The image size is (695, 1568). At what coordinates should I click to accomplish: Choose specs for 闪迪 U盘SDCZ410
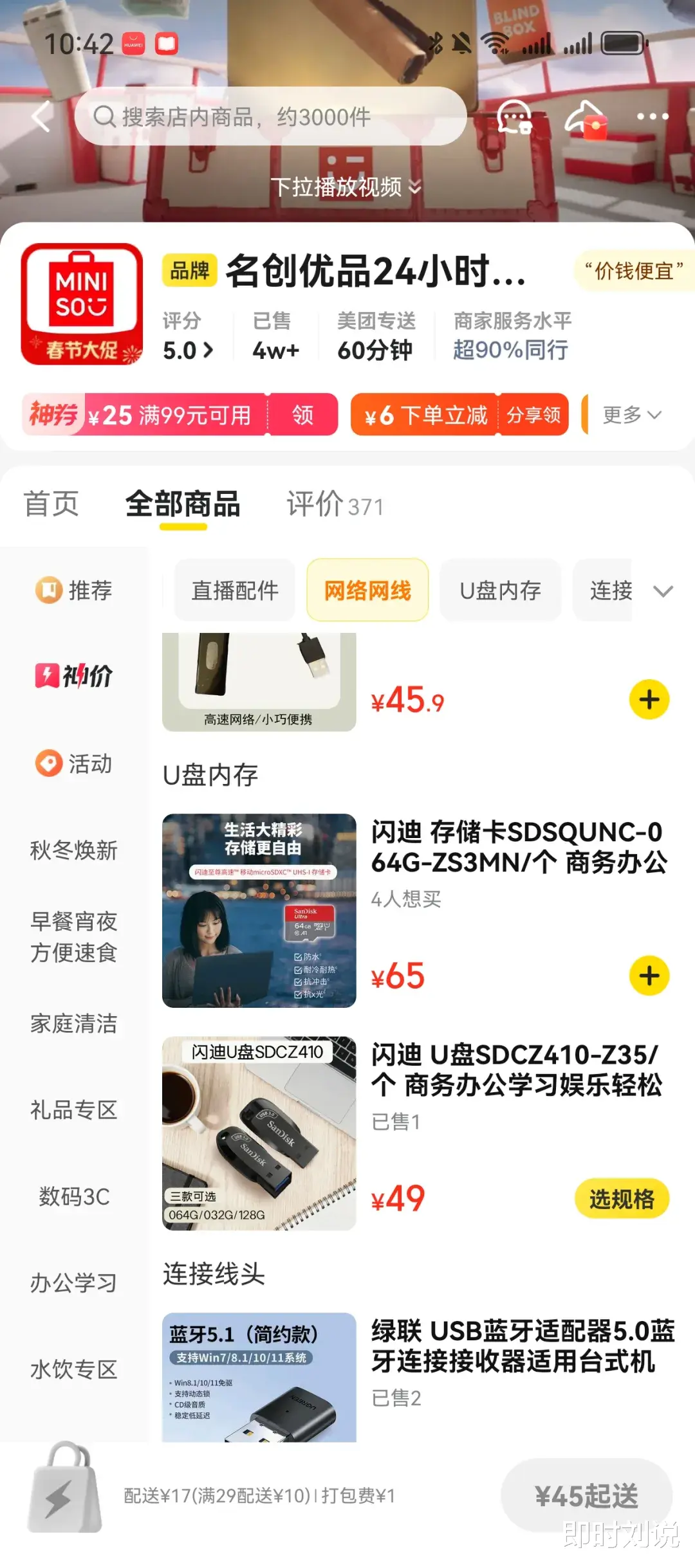622,1199
